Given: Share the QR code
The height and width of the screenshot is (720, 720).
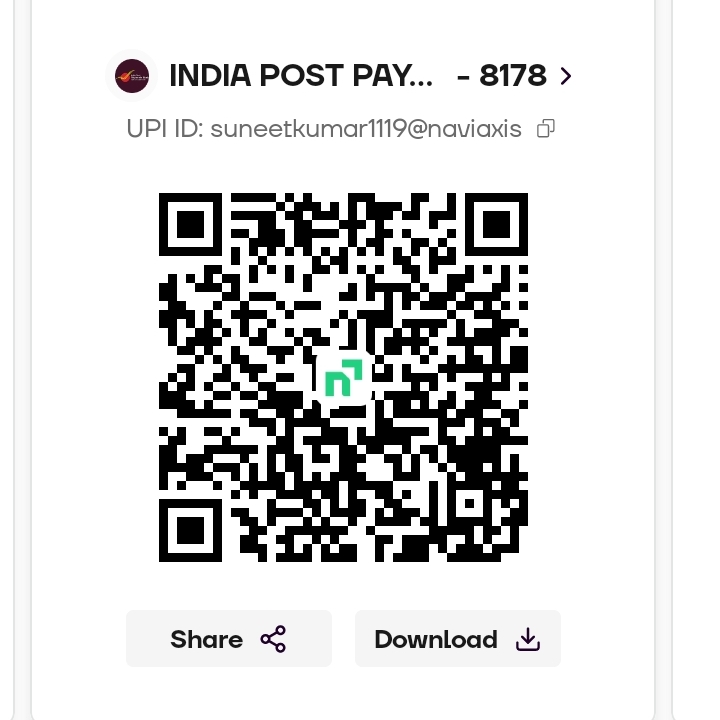Looking at the screenshot, I should (x=229, y=639).
